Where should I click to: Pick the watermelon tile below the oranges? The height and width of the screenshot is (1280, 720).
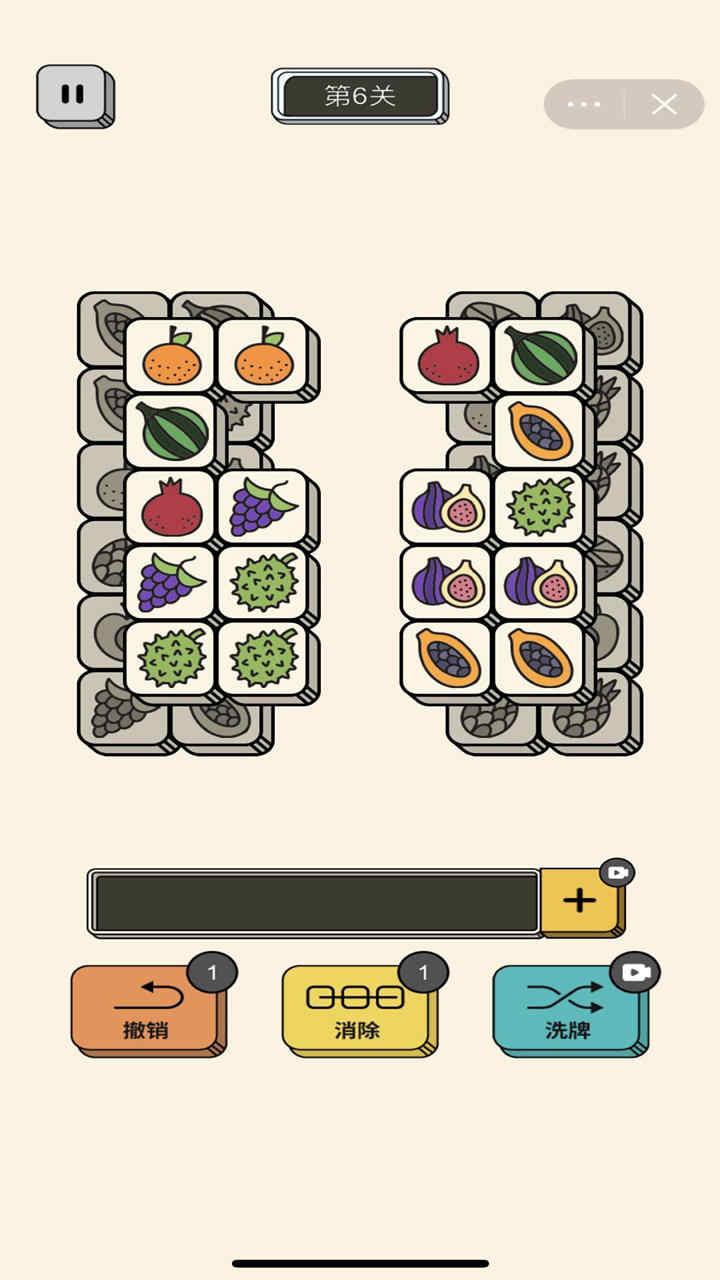tap(171, 431)
